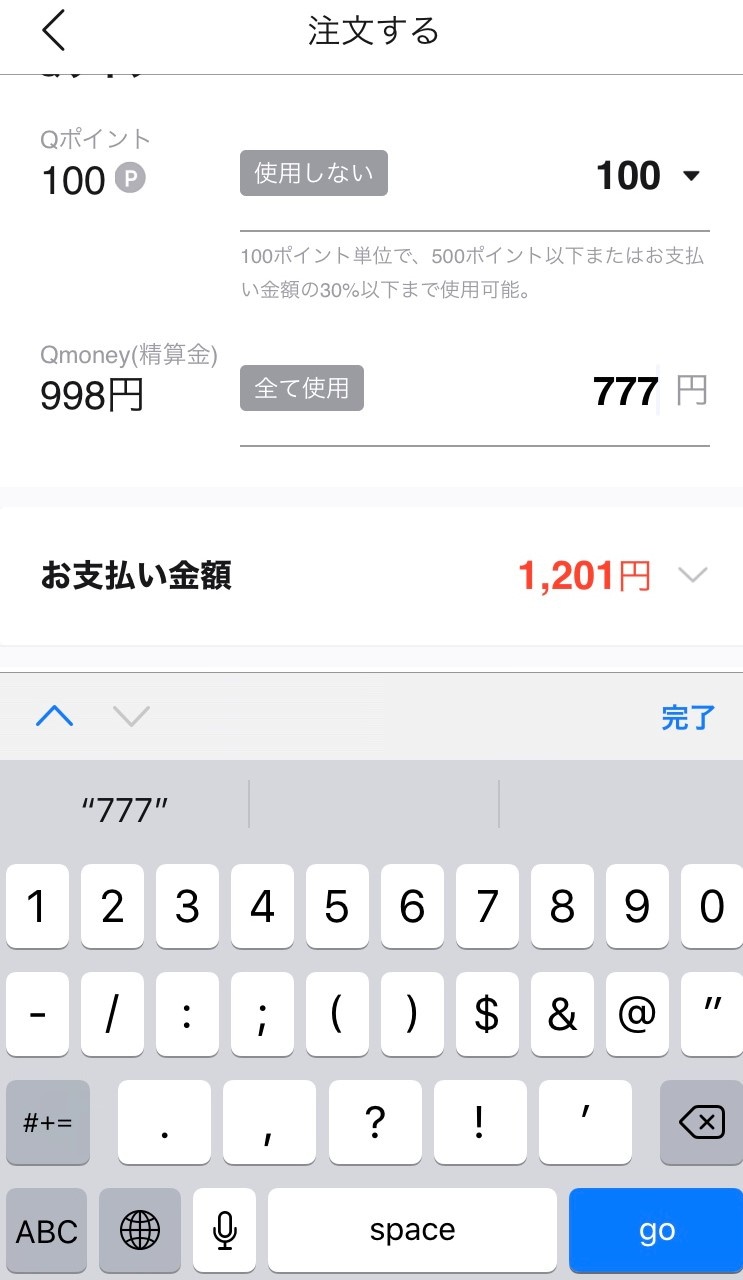This screenshot has height=1280, width=743.
Task: Tap the 使用しない button for Qポイント
Action: coord(314,173)
